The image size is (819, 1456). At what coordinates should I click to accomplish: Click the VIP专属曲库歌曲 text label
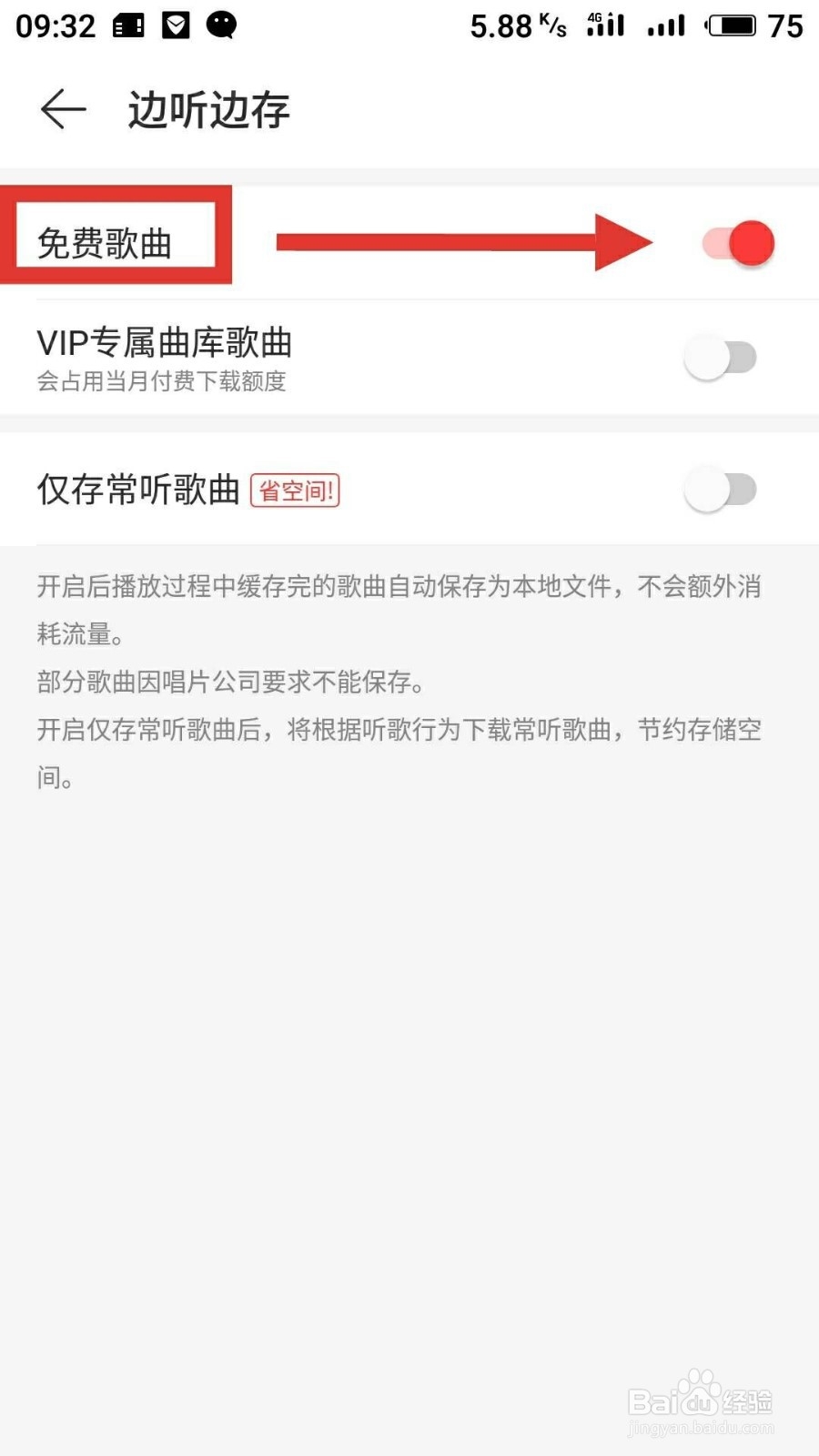pos(164,343)
